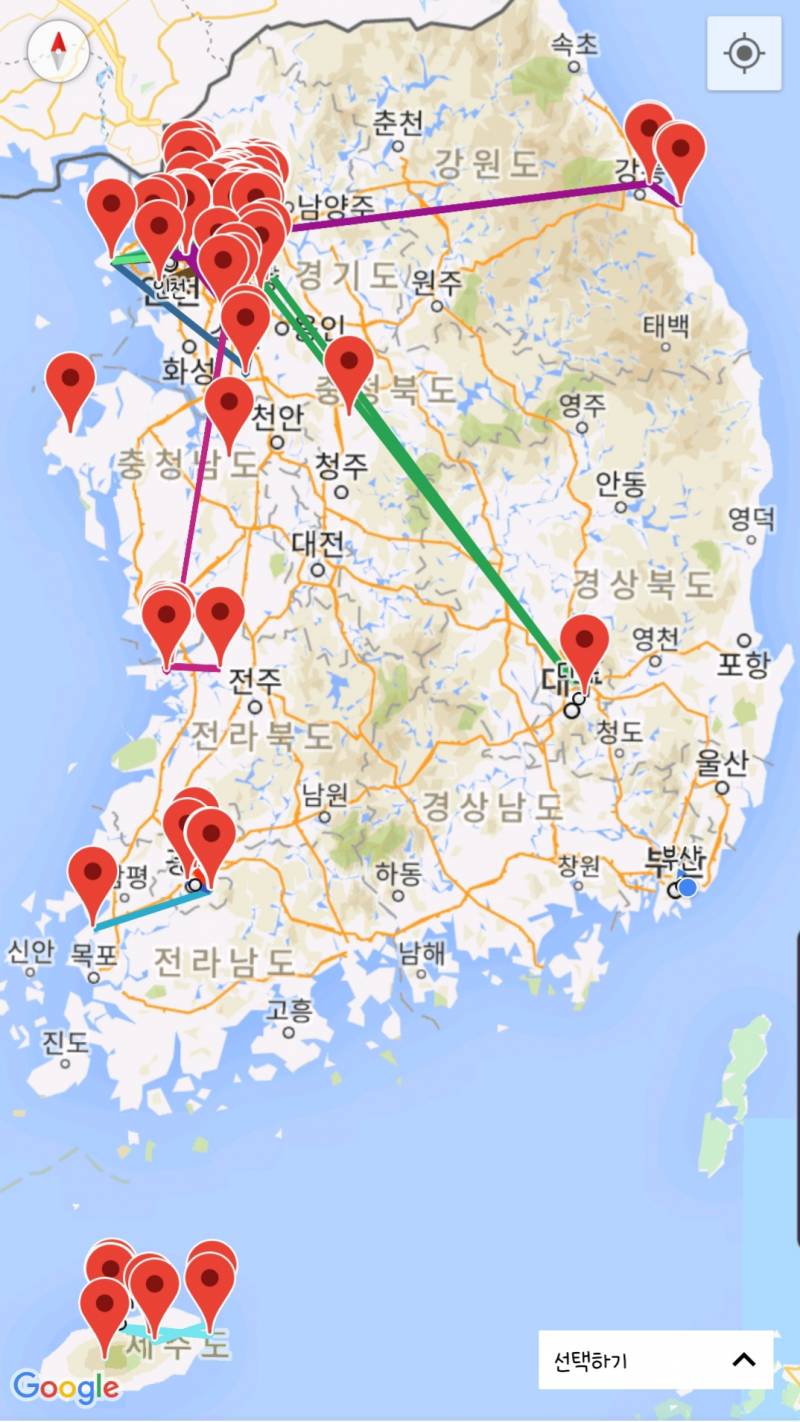Tap the pin on the west coast island
The height and width of the screenshot is (1422, 800).
click(x=71, y=379)
